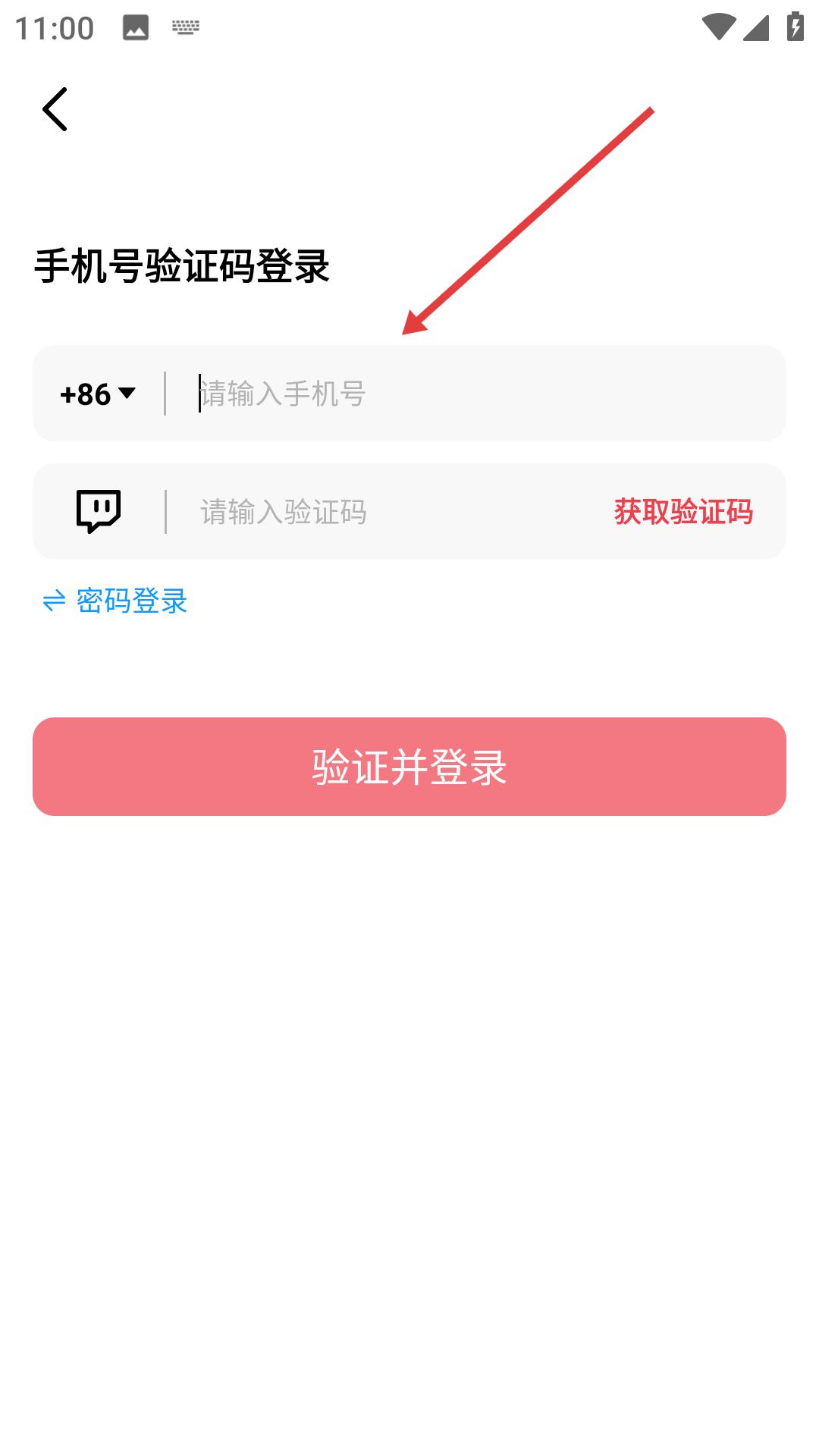Viewport: 819px width, 1456px height.
Task: Open the +86 country code dropdown
Action: pos(98,394)
